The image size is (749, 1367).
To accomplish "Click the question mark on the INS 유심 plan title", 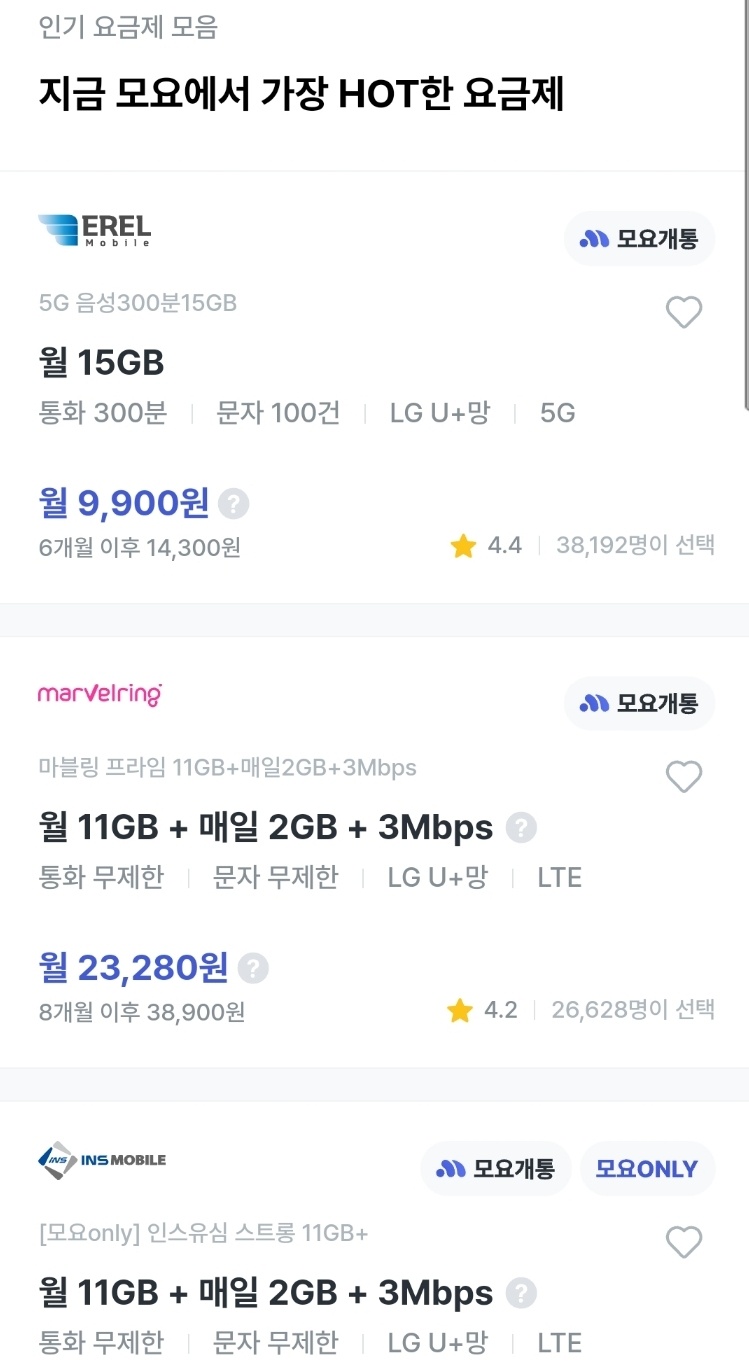I will [x=520, y=1292].
